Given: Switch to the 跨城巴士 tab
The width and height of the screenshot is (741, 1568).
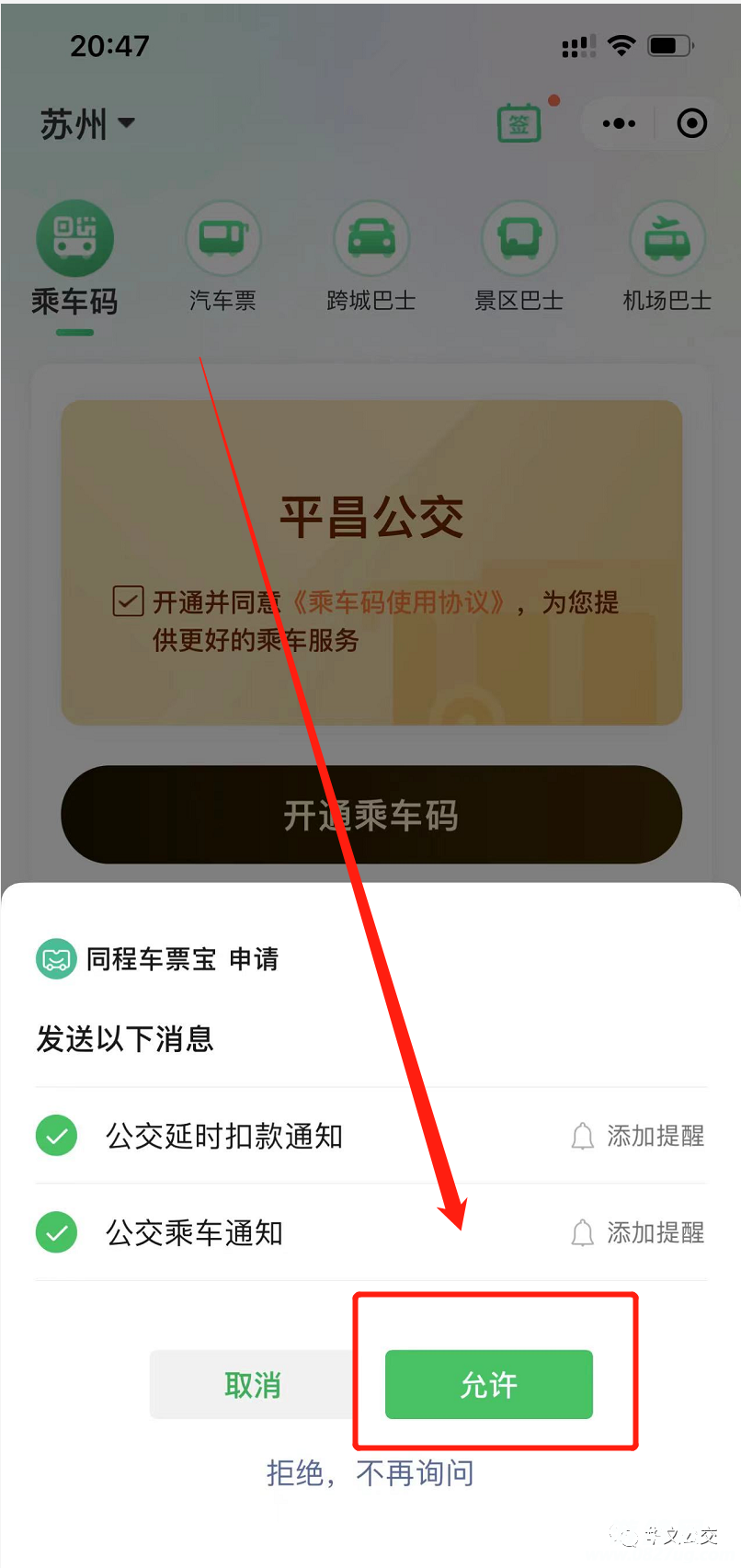Looking at the screenshot, I should point(370,258).
